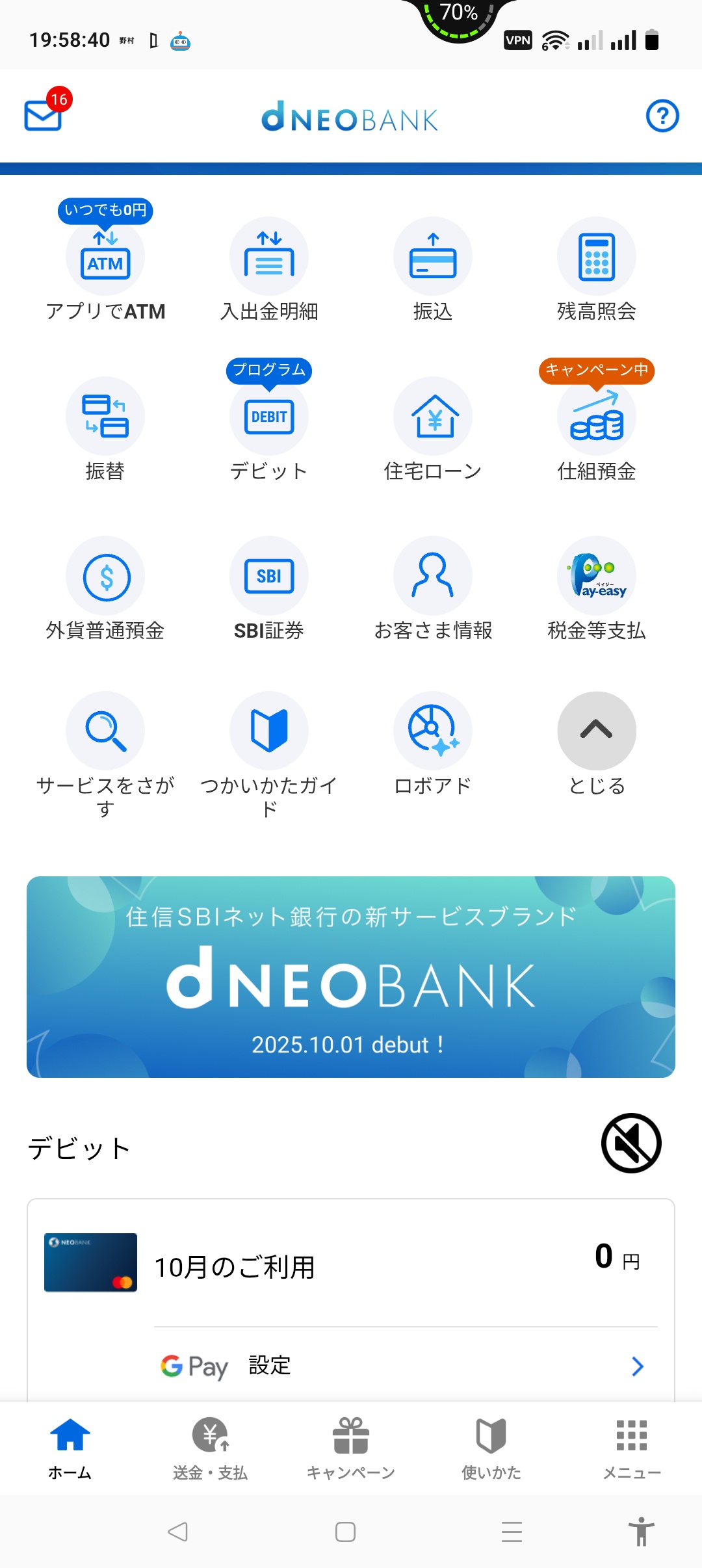Open the デビット shortcut icon
This screenshot has width=702, height=1568.
[x=269, y=417]
